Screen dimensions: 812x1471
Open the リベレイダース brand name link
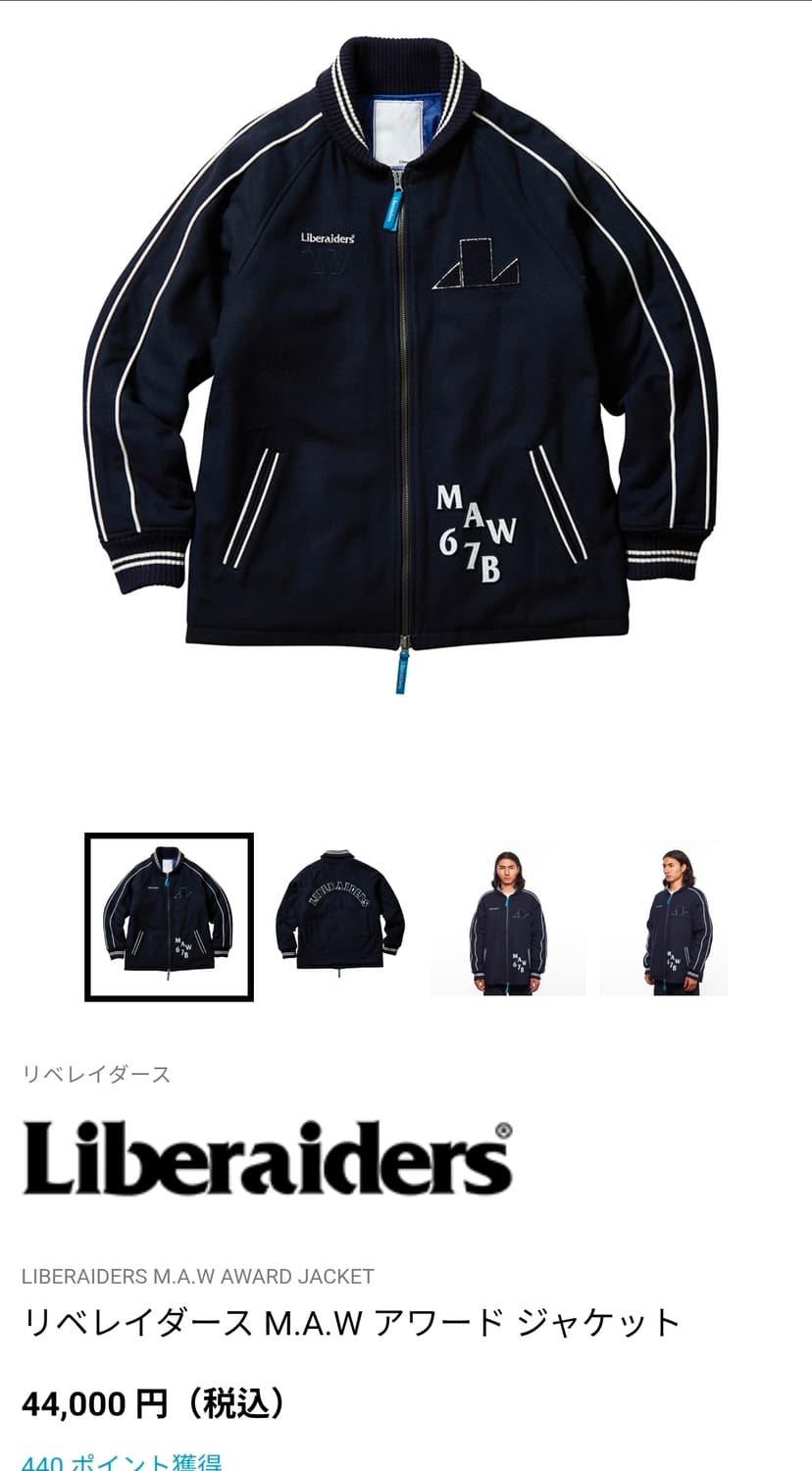95,1075
